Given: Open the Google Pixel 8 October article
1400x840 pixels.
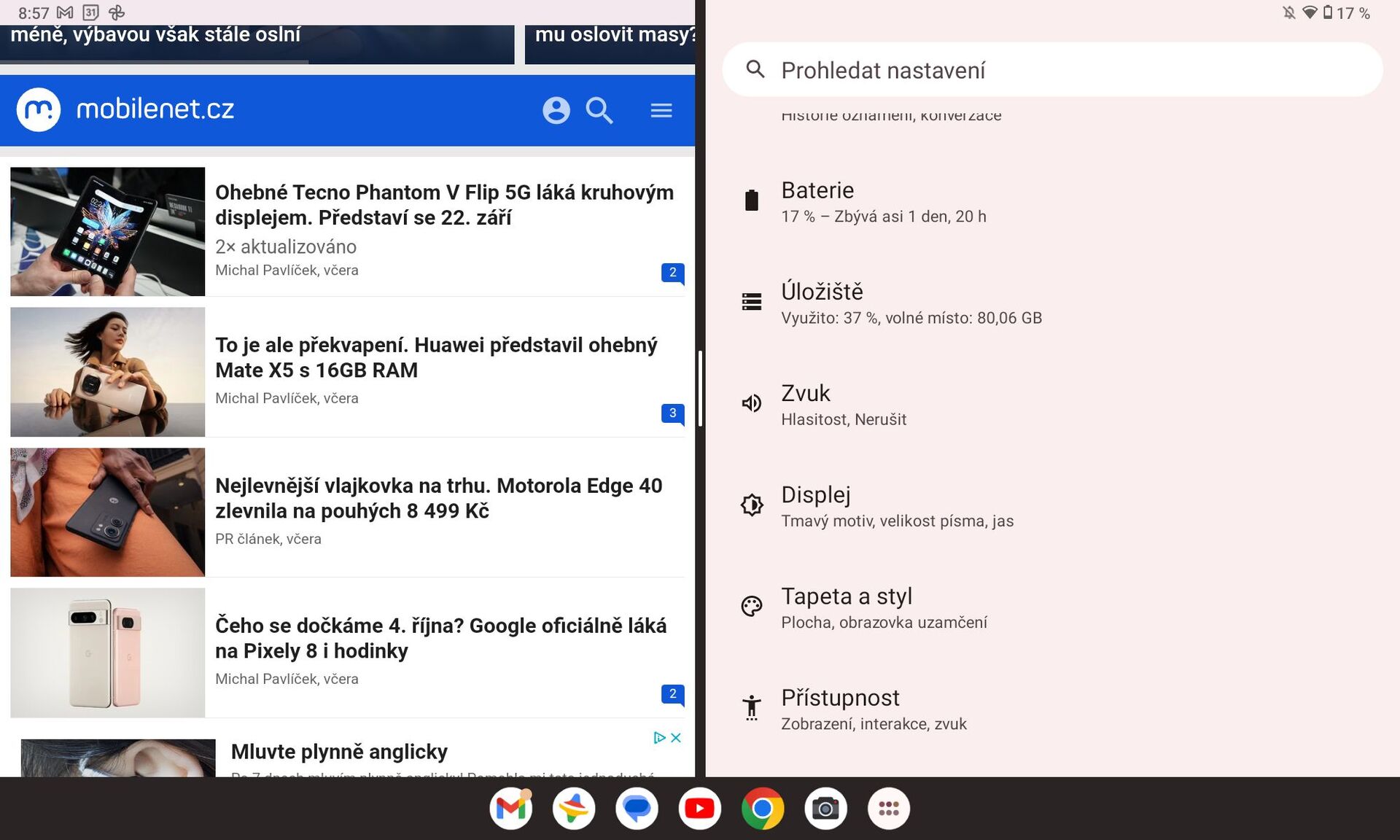Looking at the screenshot, I should coord(440,638).
